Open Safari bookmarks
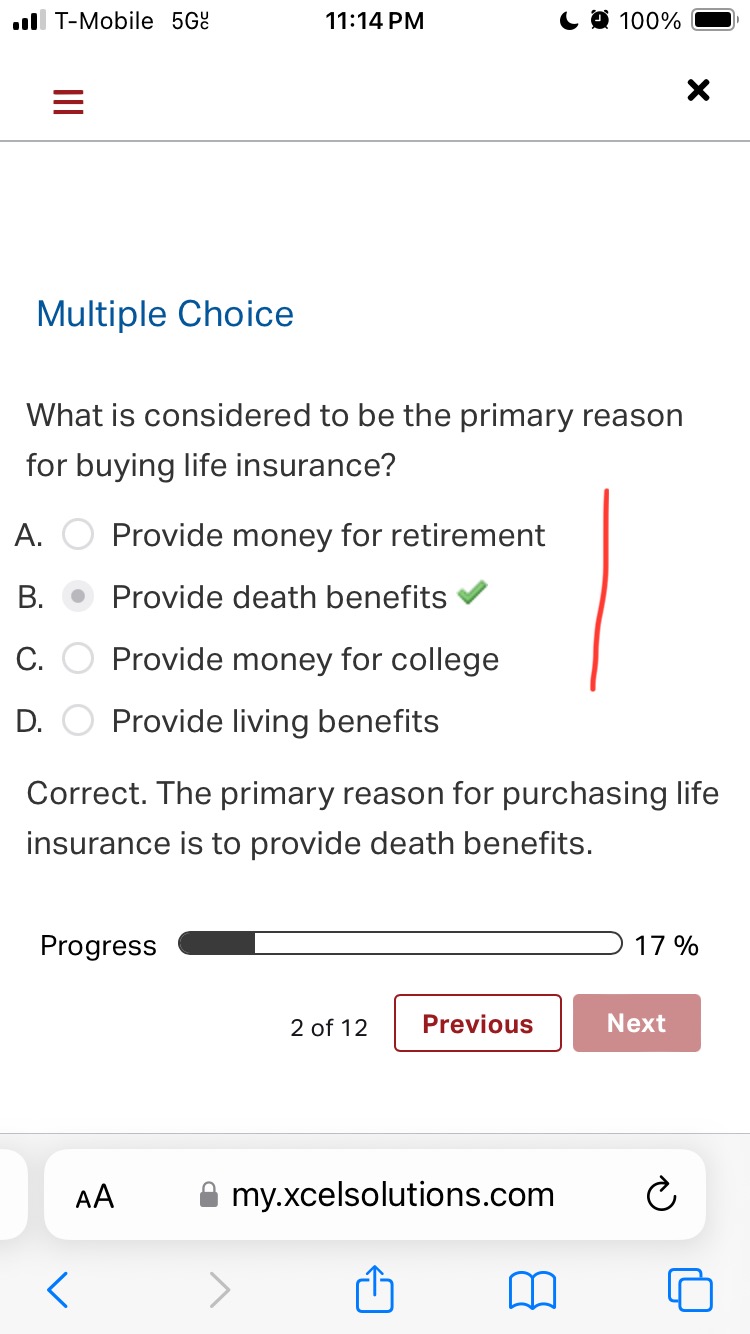 (x=532, y=1290)
